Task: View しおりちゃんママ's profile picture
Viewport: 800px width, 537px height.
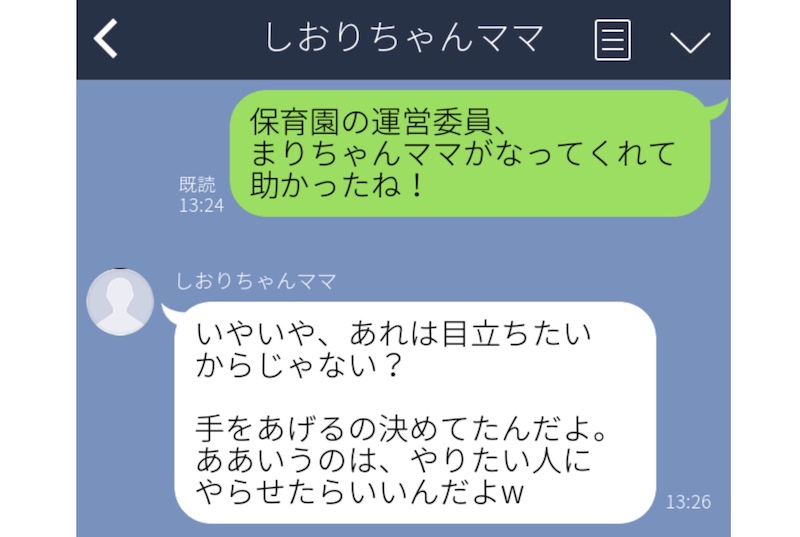Action: 121,302
